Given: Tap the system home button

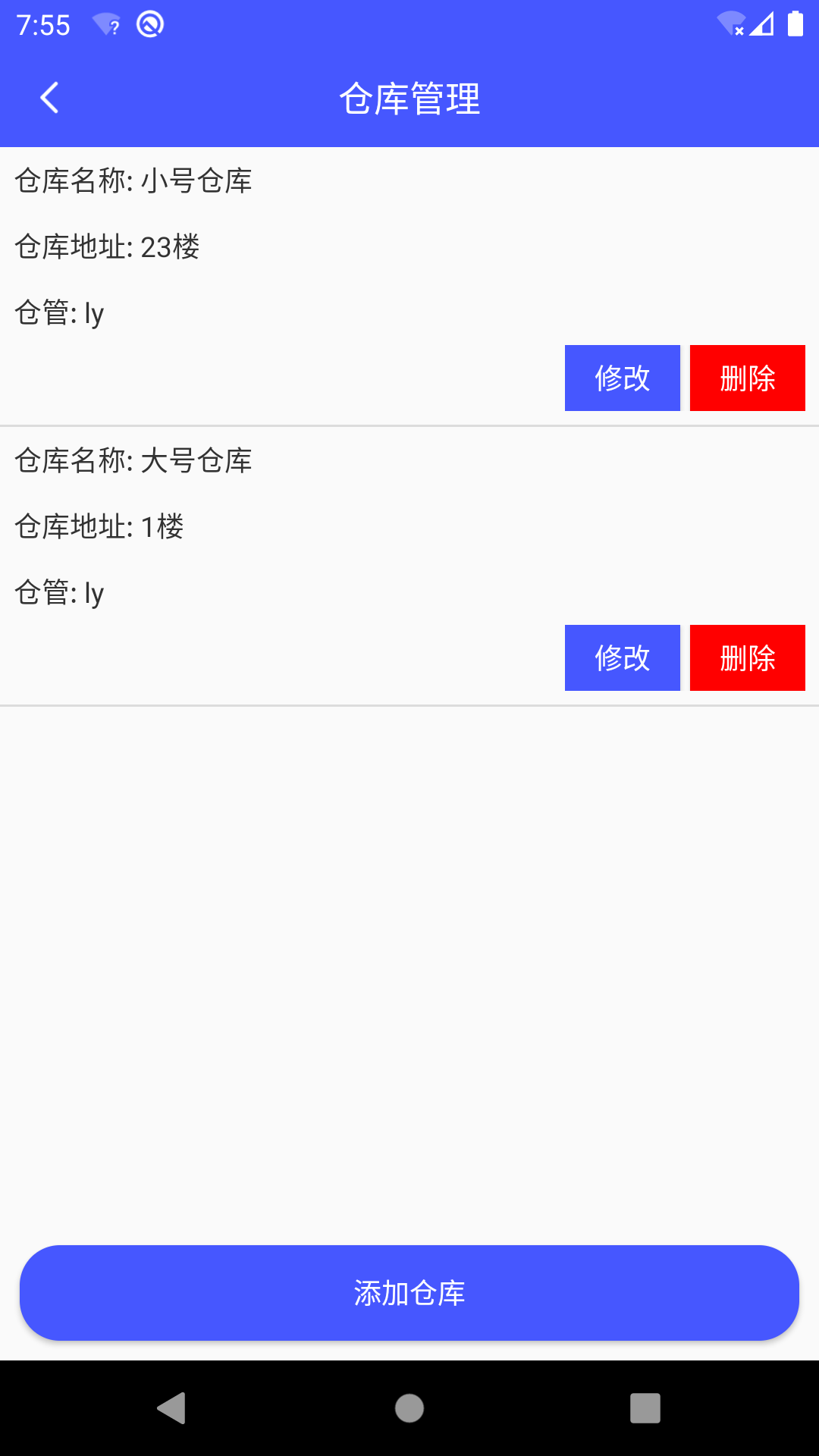Looking at the screenshot, I should click(x=409, y=1408).
